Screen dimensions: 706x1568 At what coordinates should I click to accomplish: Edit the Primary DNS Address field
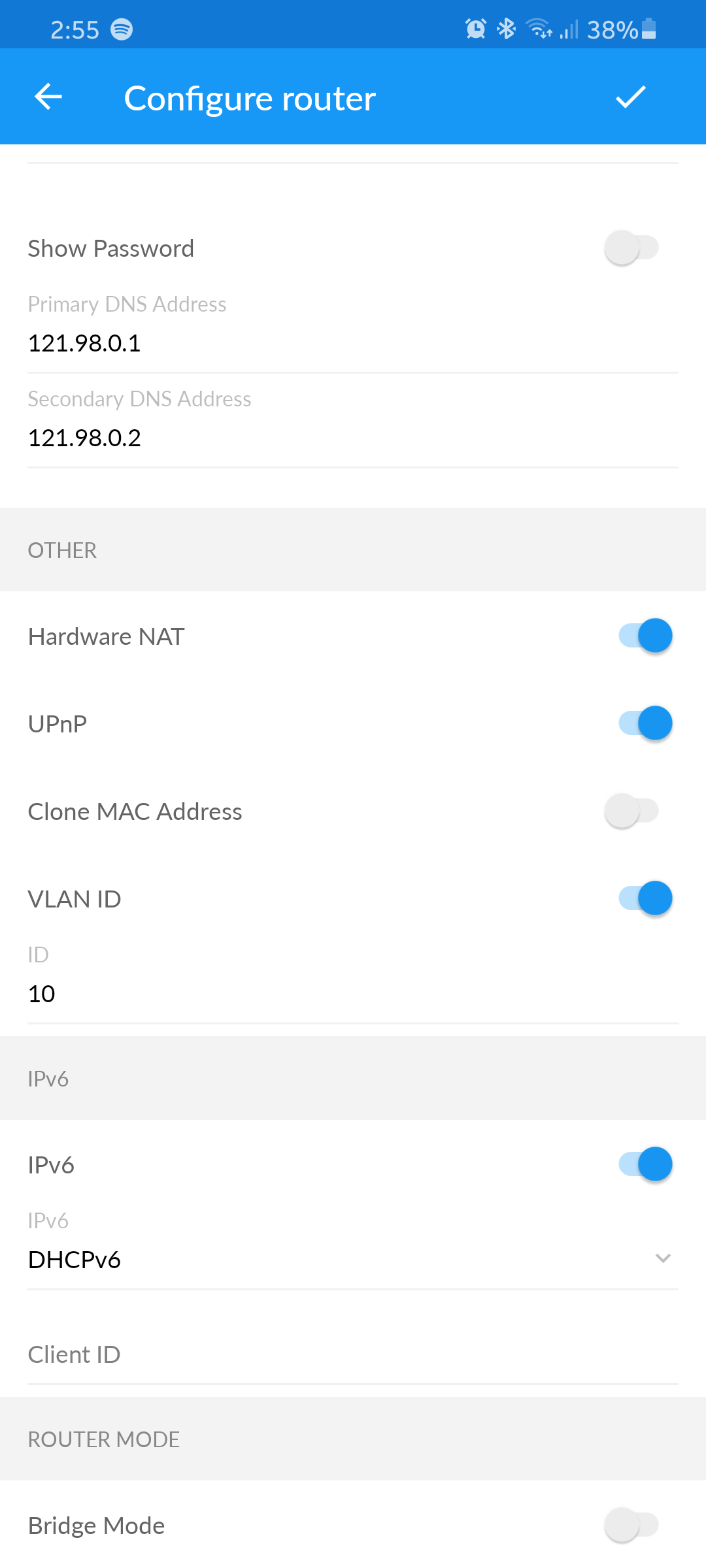(352, 344)
